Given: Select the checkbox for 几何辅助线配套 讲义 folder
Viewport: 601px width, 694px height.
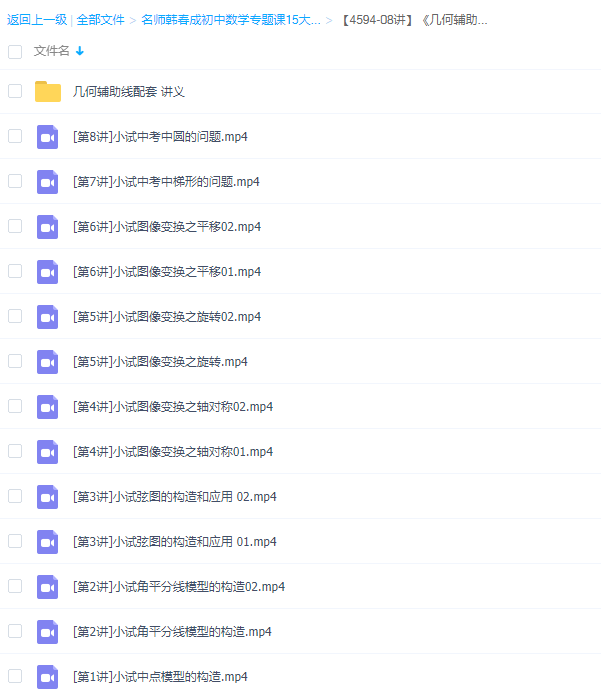Looking at the screenshot, I should [15, 91].
